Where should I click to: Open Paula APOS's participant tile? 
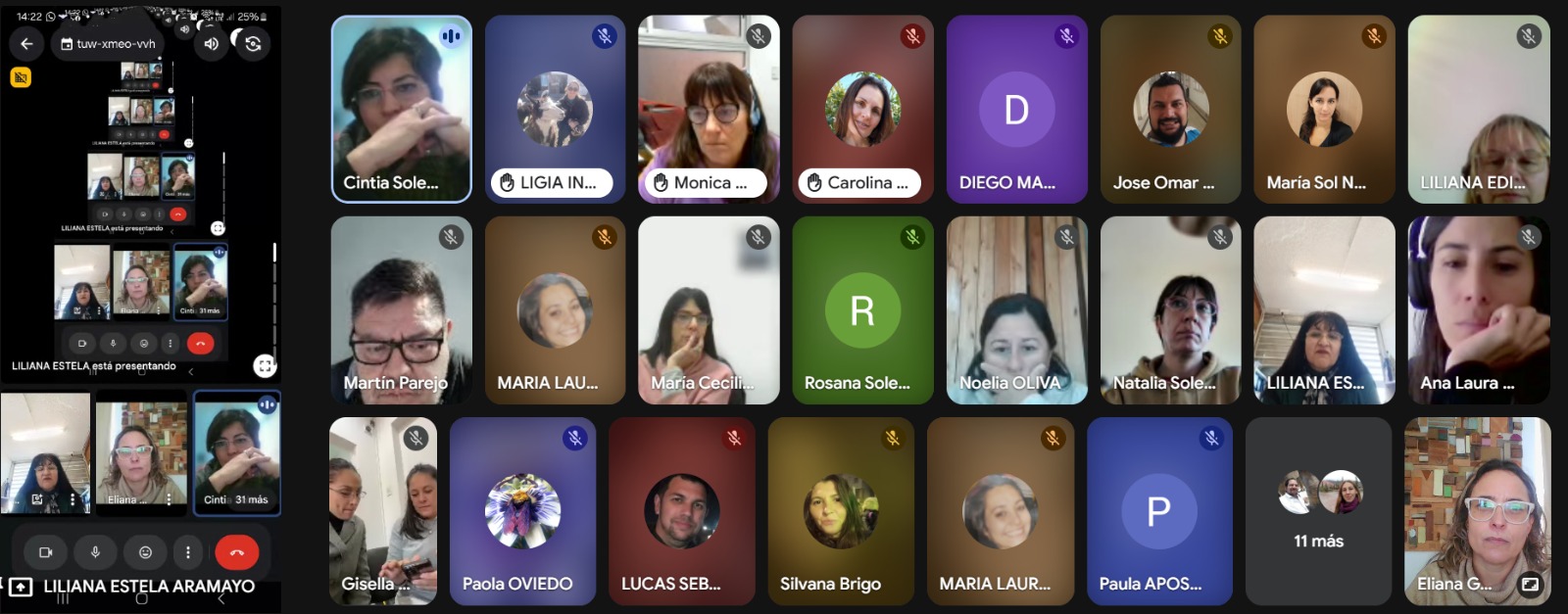(1158, 510)
